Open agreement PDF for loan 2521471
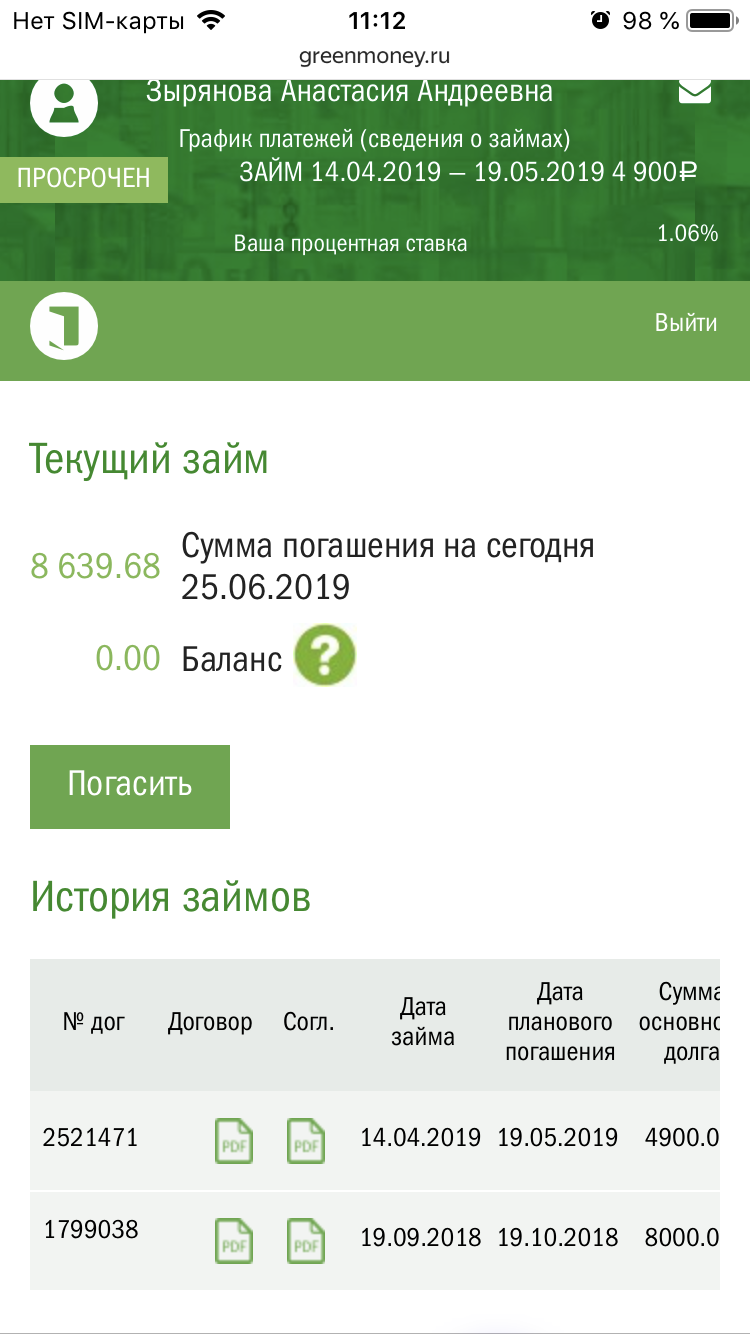 (306, 1141)
